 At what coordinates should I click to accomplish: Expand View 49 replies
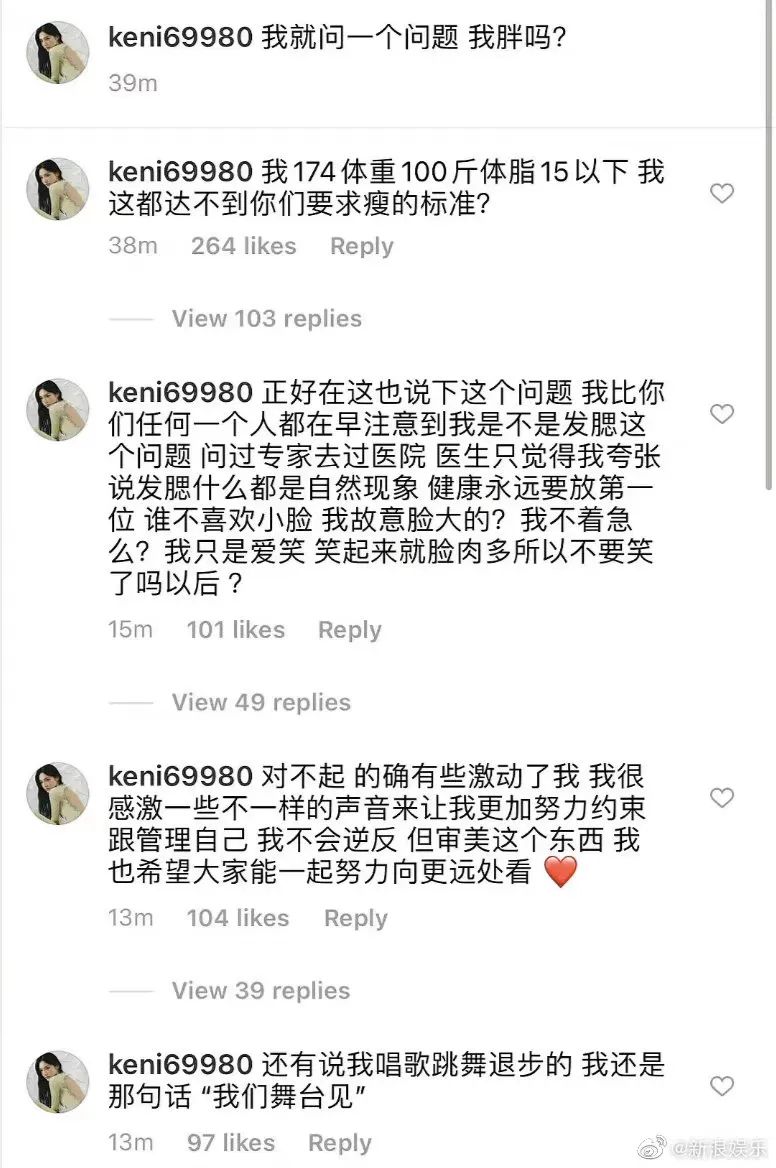[261, 703]
